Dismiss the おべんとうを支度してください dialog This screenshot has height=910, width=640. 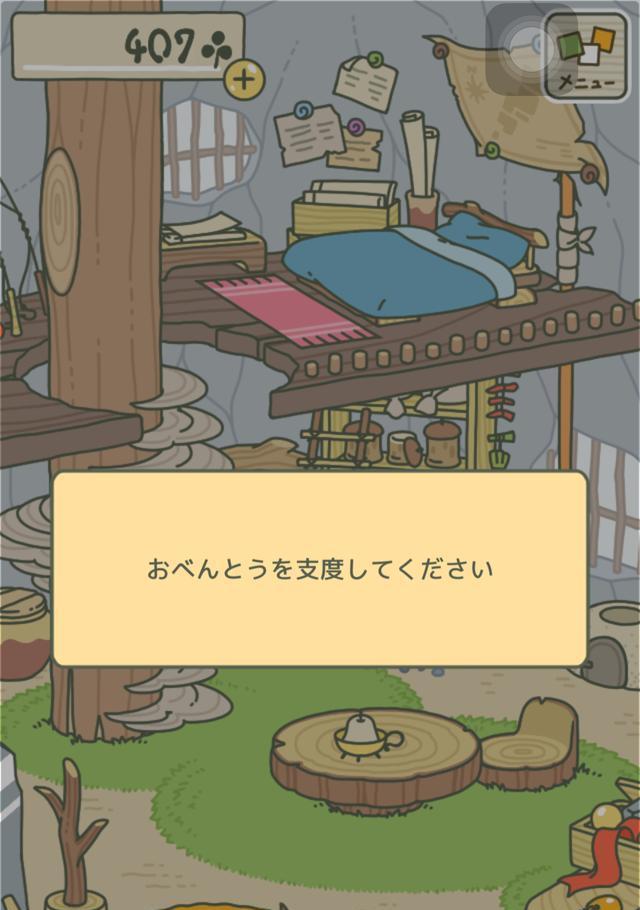point(319,569)
